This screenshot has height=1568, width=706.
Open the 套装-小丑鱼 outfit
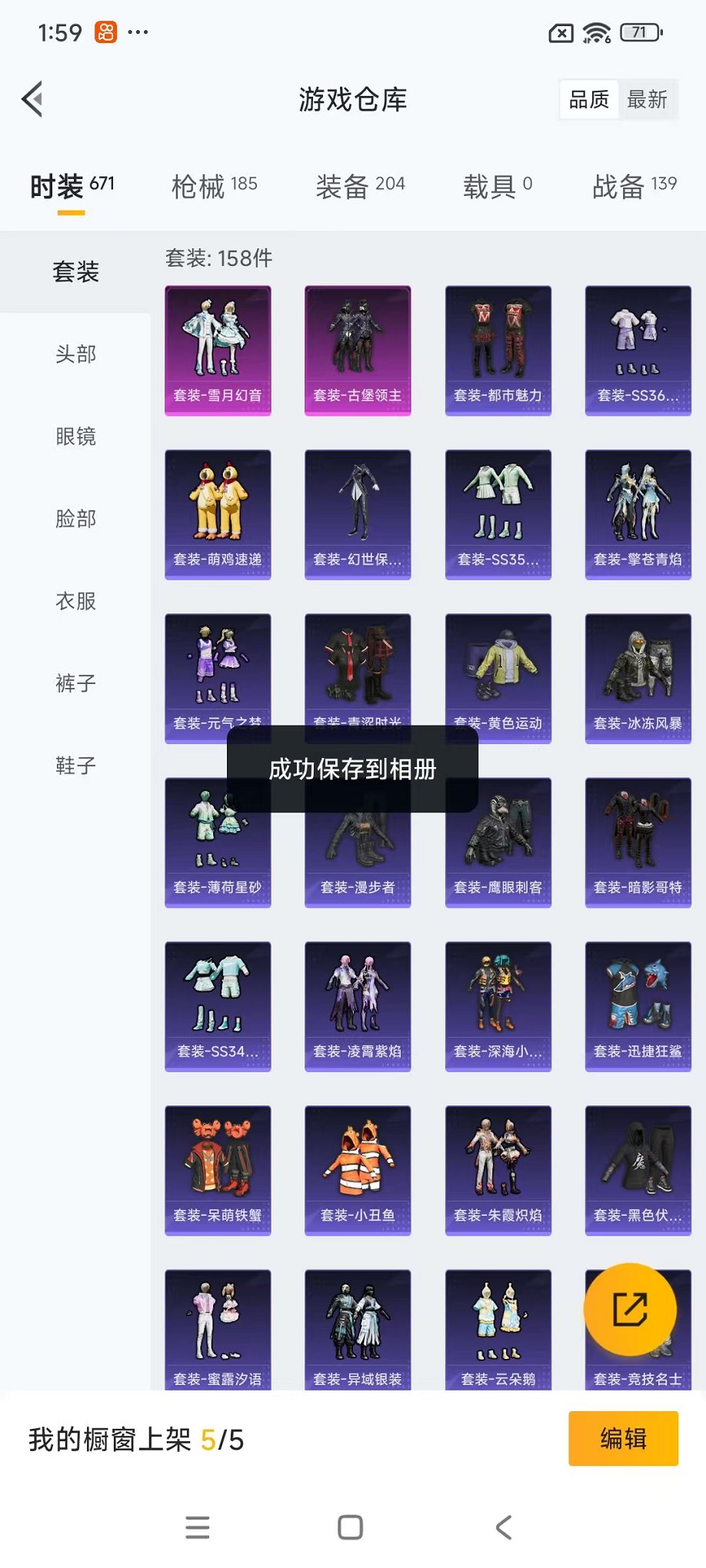358,1170
